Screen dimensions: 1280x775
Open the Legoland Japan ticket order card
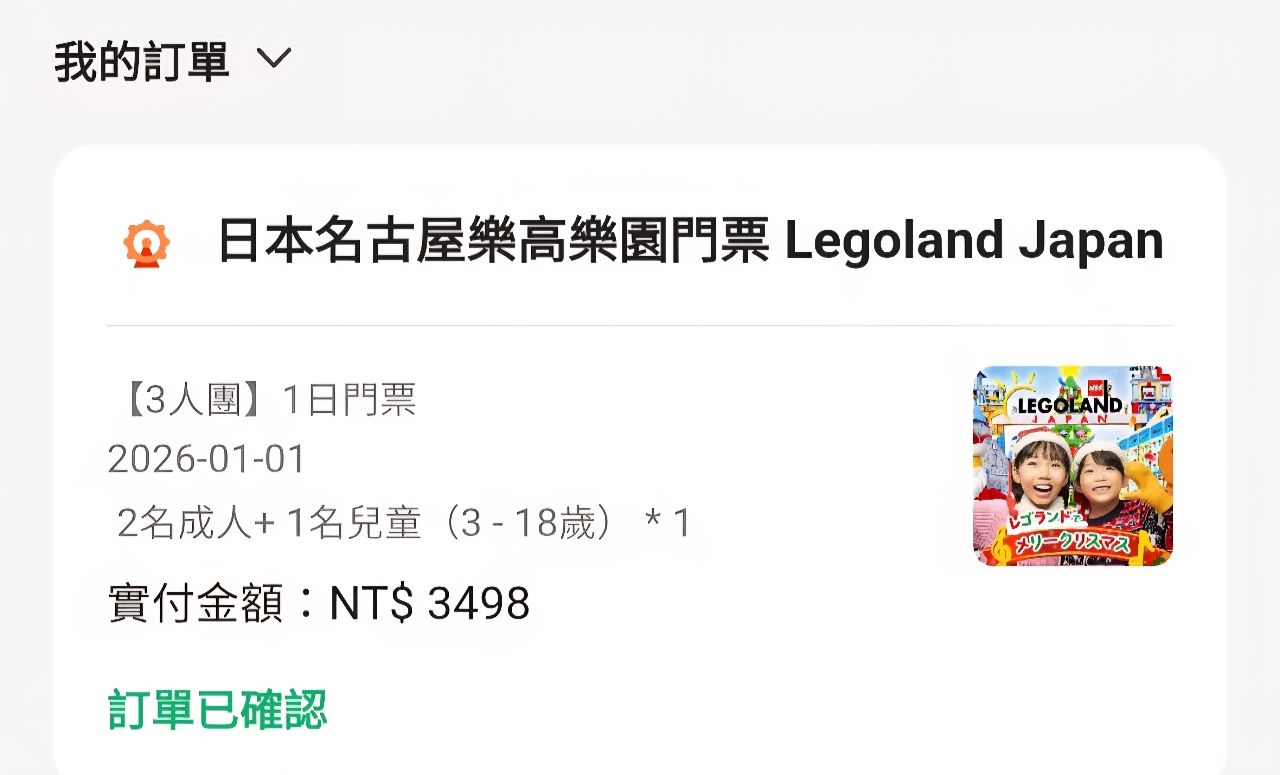640,460
